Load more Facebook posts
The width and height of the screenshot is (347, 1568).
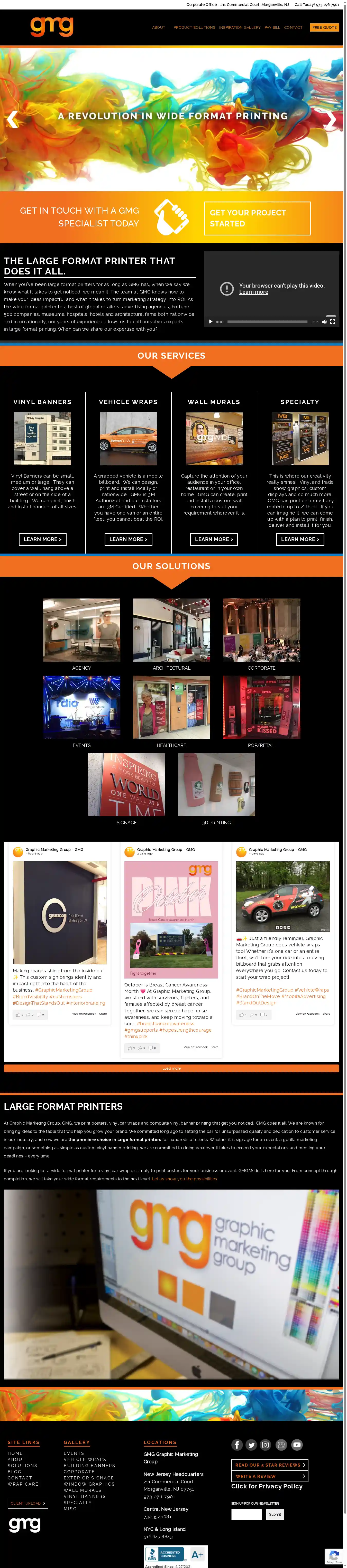tap(171, 1068)
